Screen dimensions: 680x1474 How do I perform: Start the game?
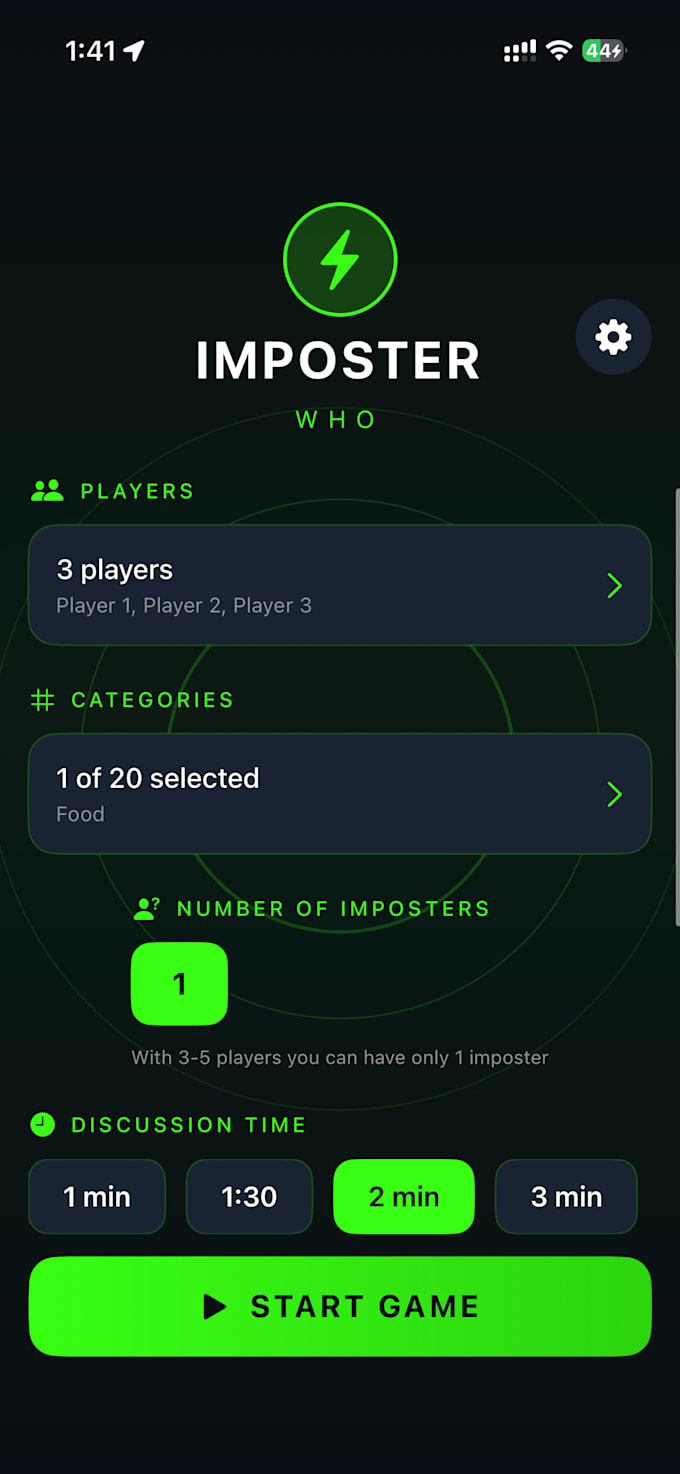point(340,1306)
